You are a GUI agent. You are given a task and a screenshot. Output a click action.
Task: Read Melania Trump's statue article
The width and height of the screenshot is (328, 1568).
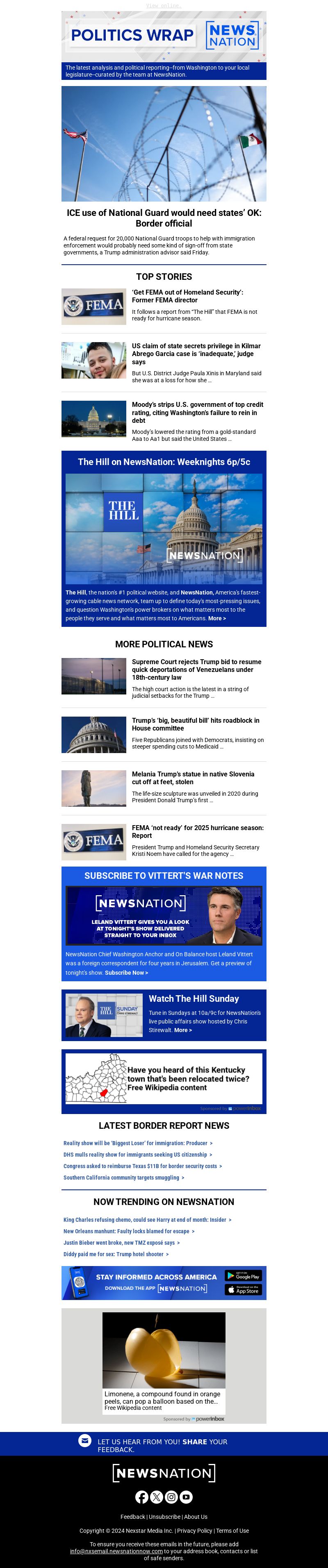tap(193, 778)
